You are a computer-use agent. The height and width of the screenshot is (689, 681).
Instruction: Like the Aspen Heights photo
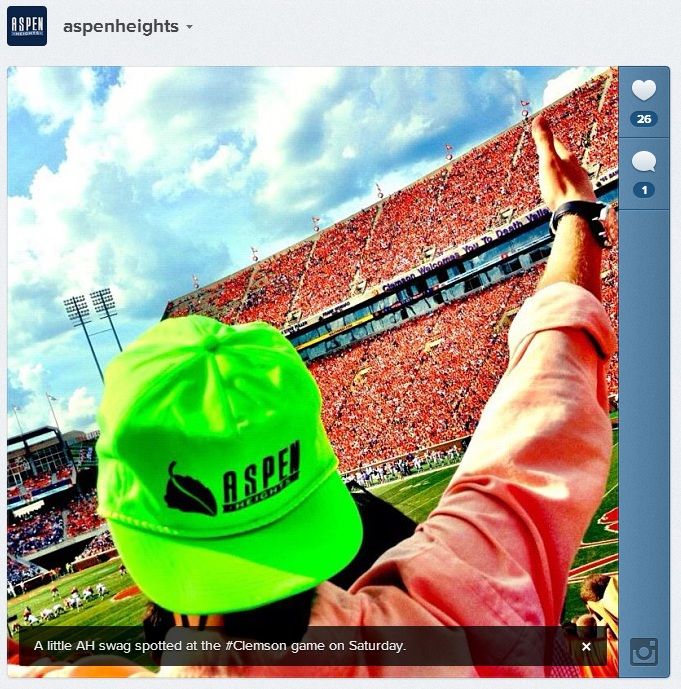tap(644, 91)
